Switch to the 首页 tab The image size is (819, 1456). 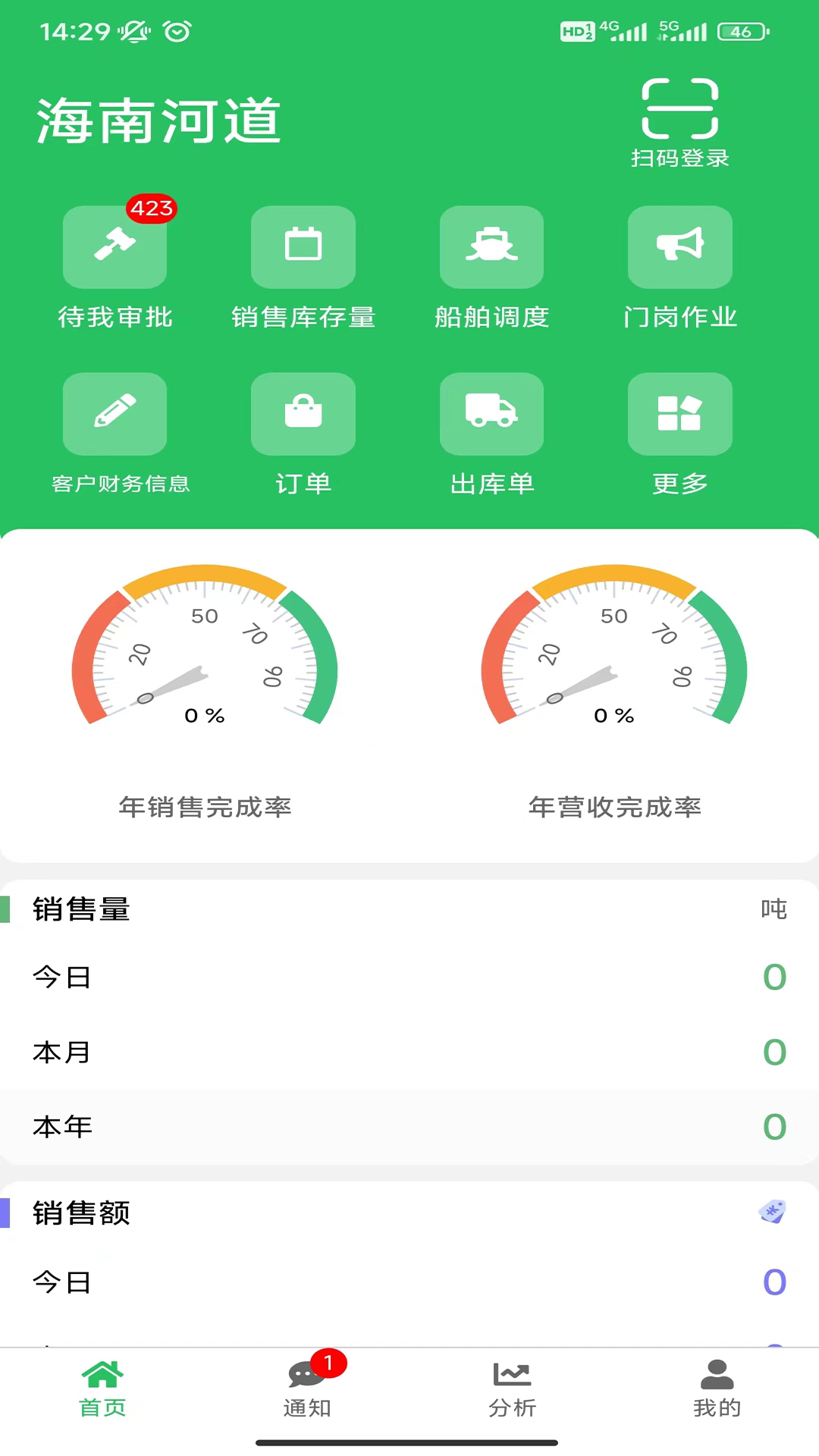coord(102,1389)
